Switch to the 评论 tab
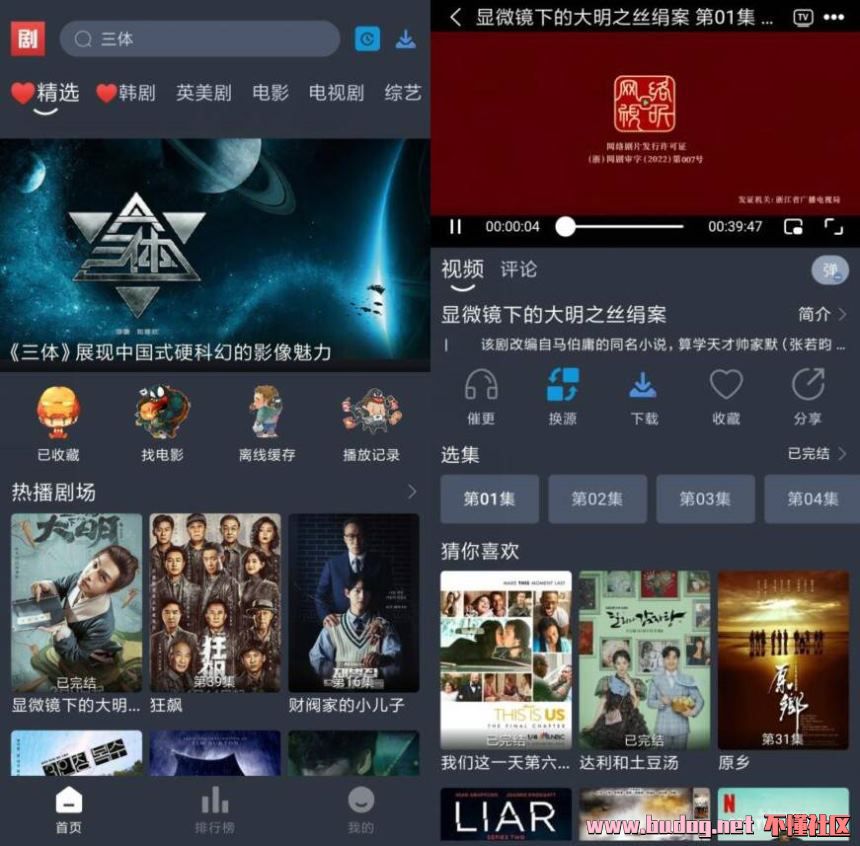Viewport: 860px width, 846px height. [518, 269]
